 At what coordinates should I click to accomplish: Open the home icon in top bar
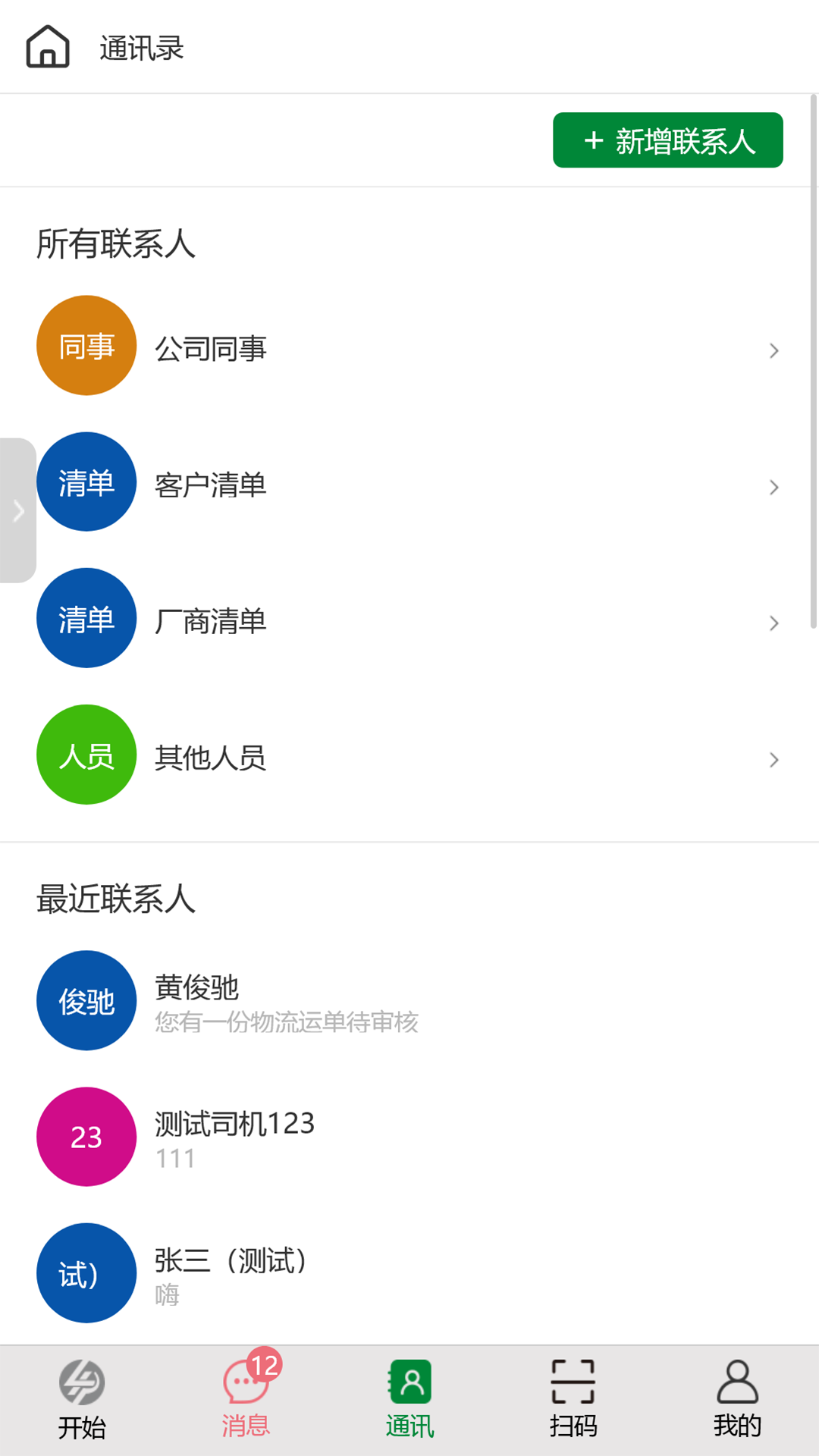[x=47, y=46]
